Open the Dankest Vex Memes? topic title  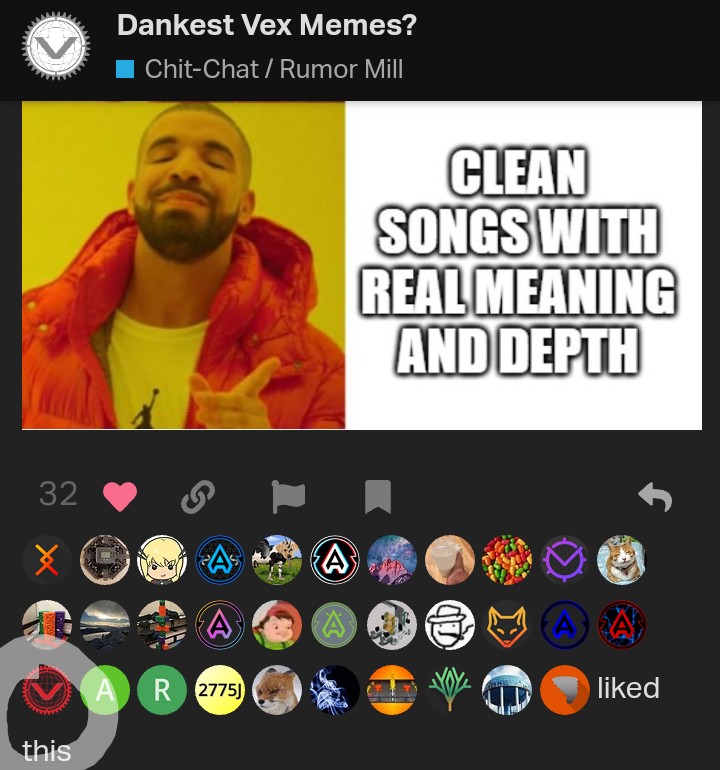pyautogui.click(x=266, y=26)
